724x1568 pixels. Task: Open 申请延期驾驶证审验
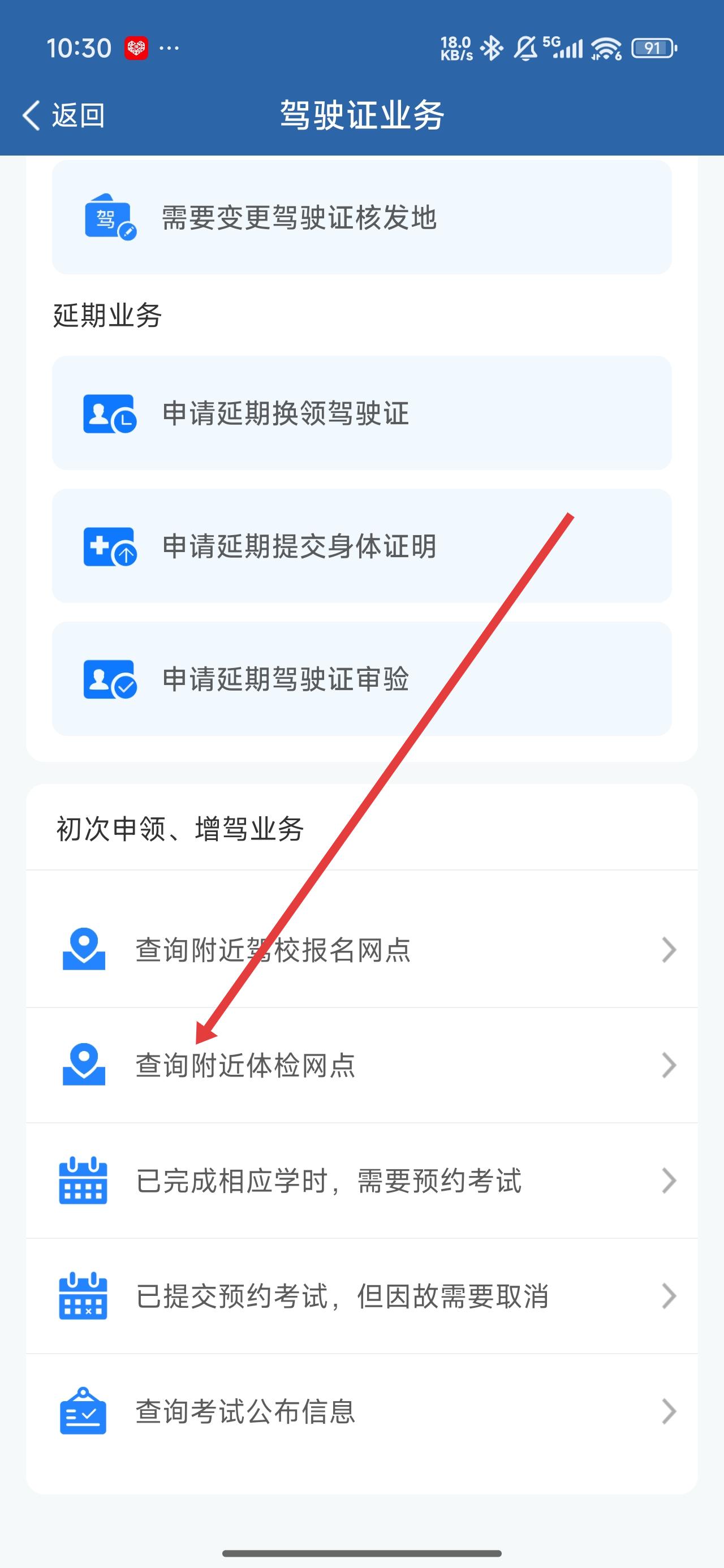tap(361, 678)
